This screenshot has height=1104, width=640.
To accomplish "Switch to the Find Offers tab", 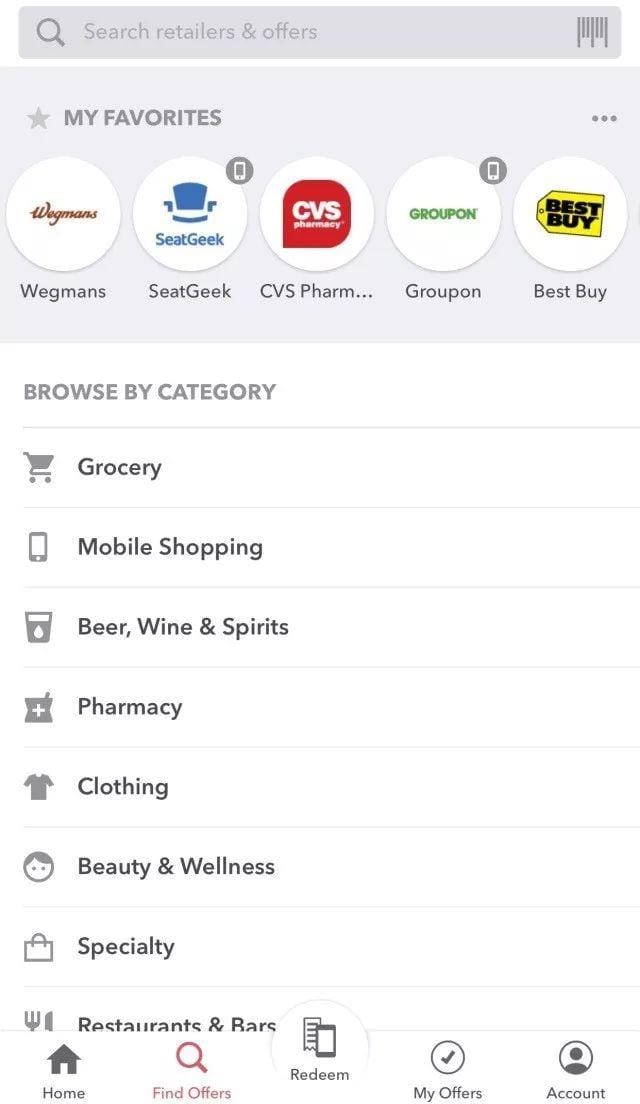I will tap(191, 1070).
